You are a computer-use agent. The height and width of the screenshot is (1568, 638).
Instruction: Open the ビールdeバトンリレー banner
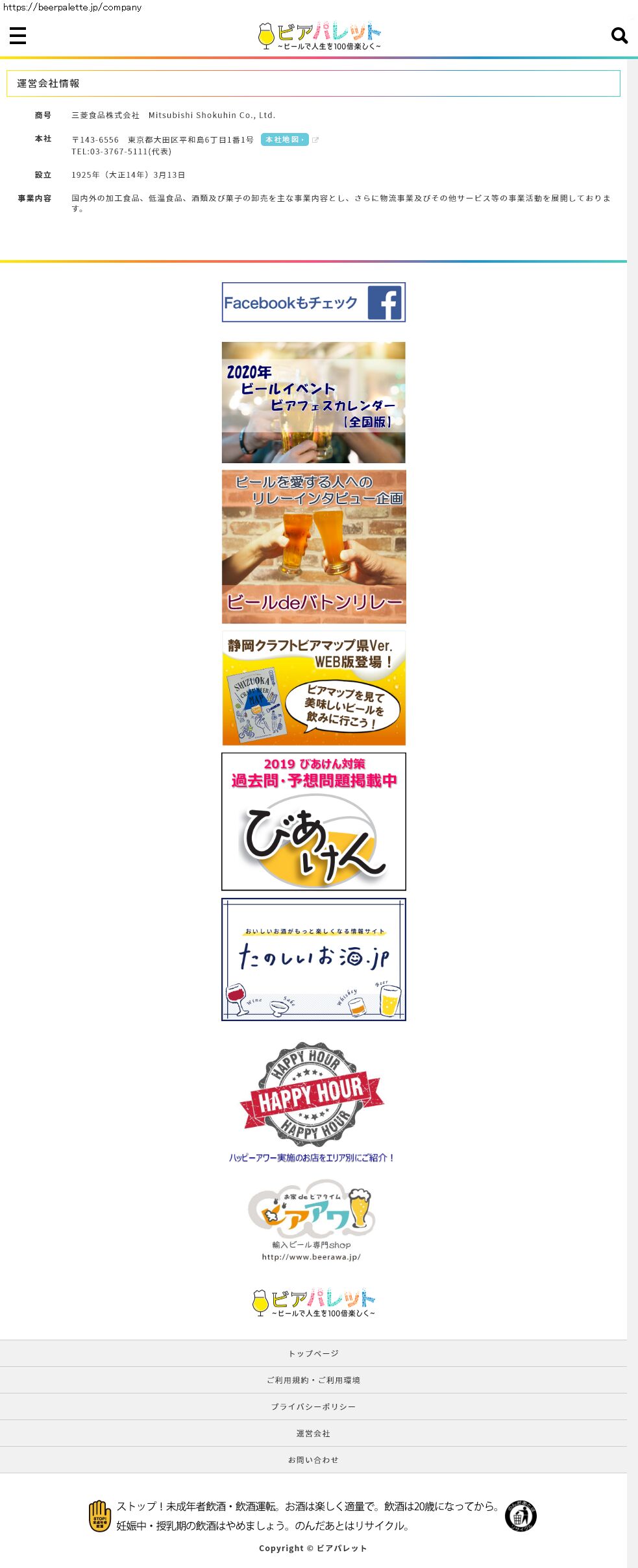(x=313, y=547)
